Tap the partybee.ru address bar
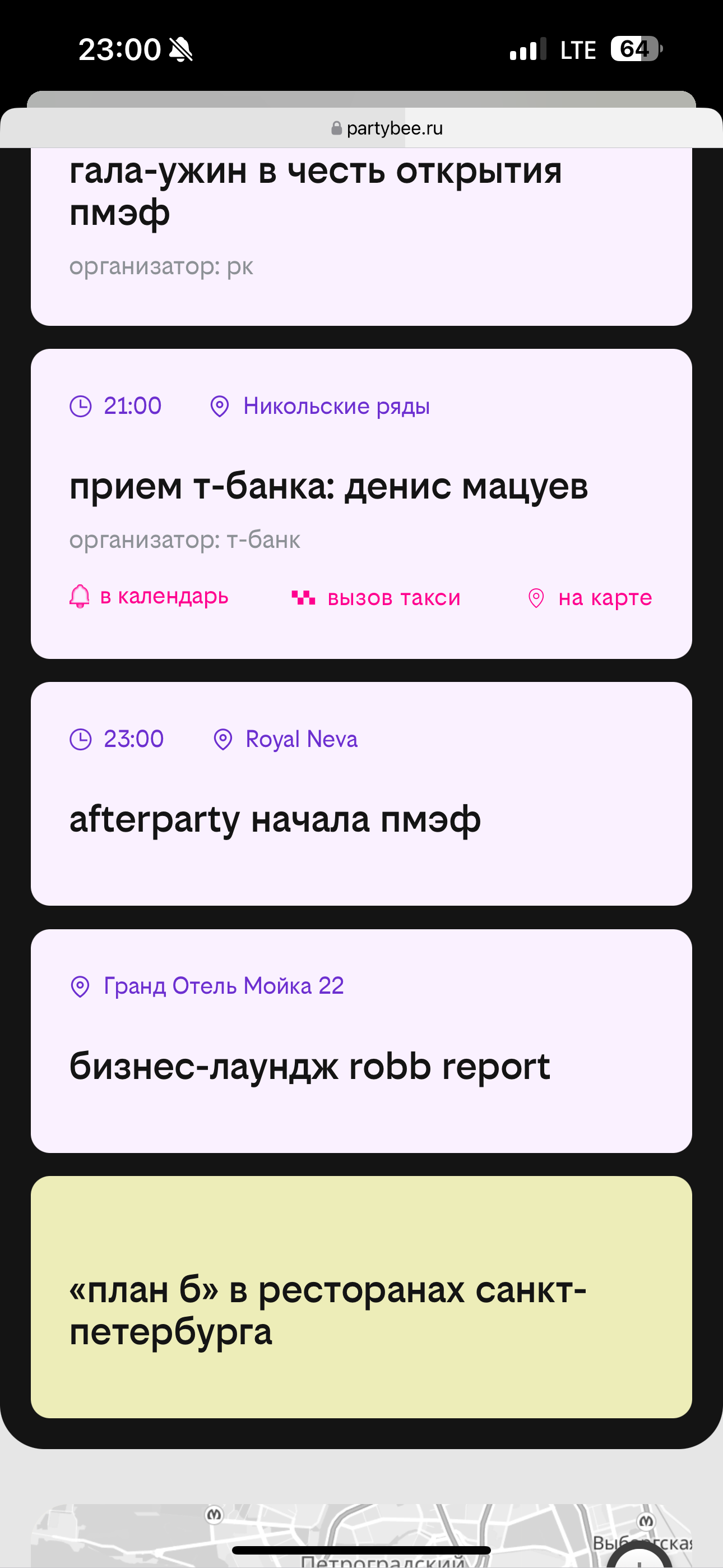 click(x=387, y=128)
